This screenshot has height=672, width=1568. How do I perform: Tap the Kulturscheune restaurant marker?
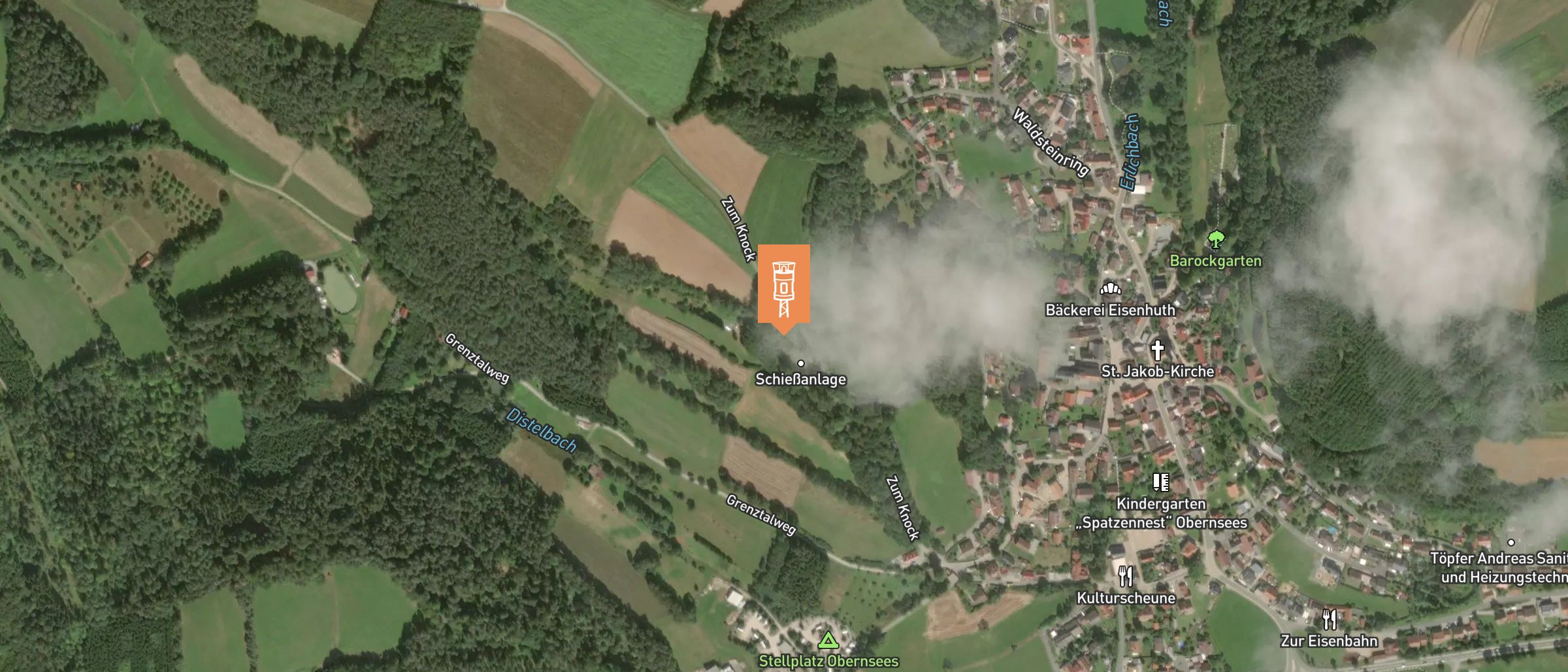1125,576
